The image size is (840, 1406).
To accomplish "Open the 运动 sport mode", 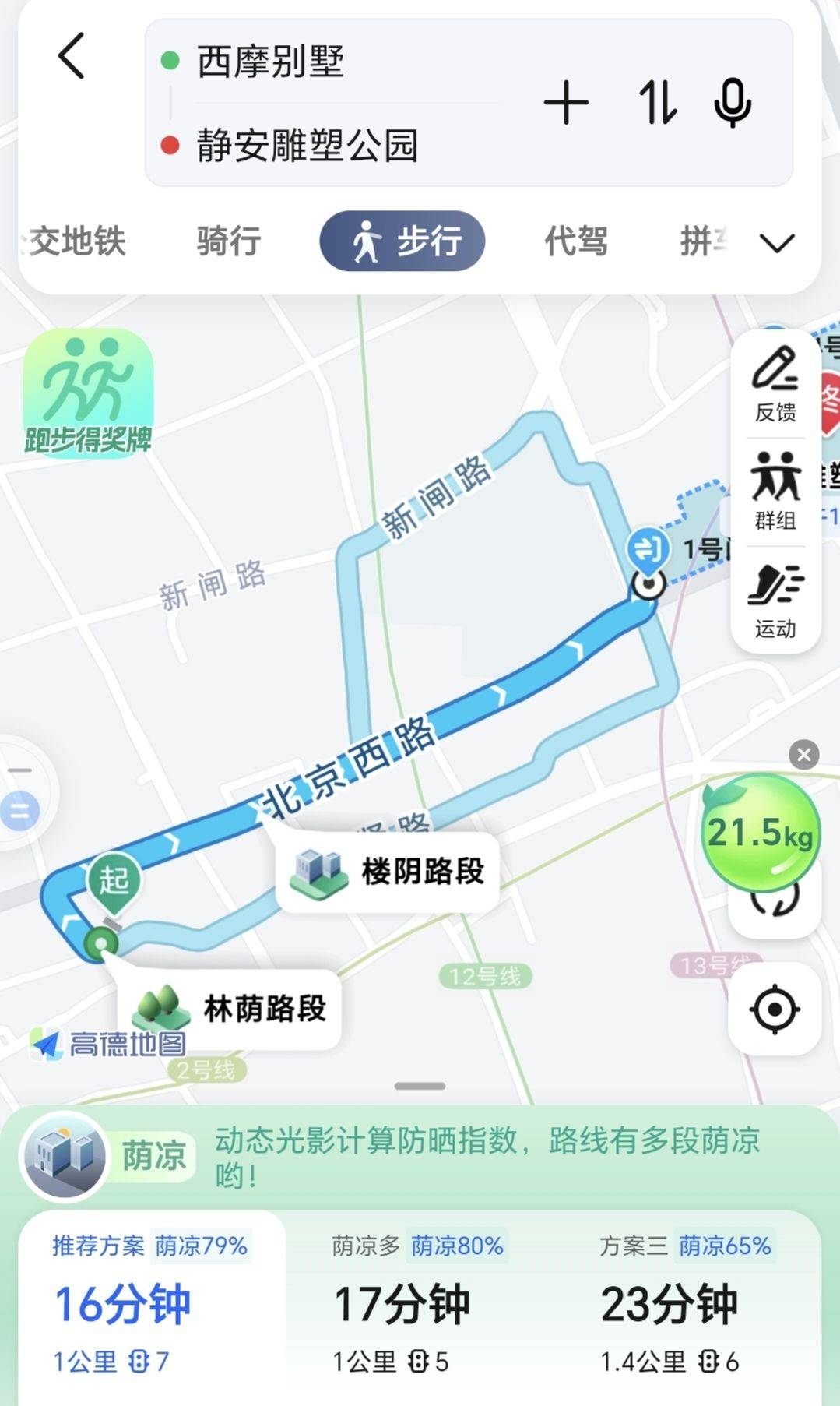I will click(x=775, y=601).
